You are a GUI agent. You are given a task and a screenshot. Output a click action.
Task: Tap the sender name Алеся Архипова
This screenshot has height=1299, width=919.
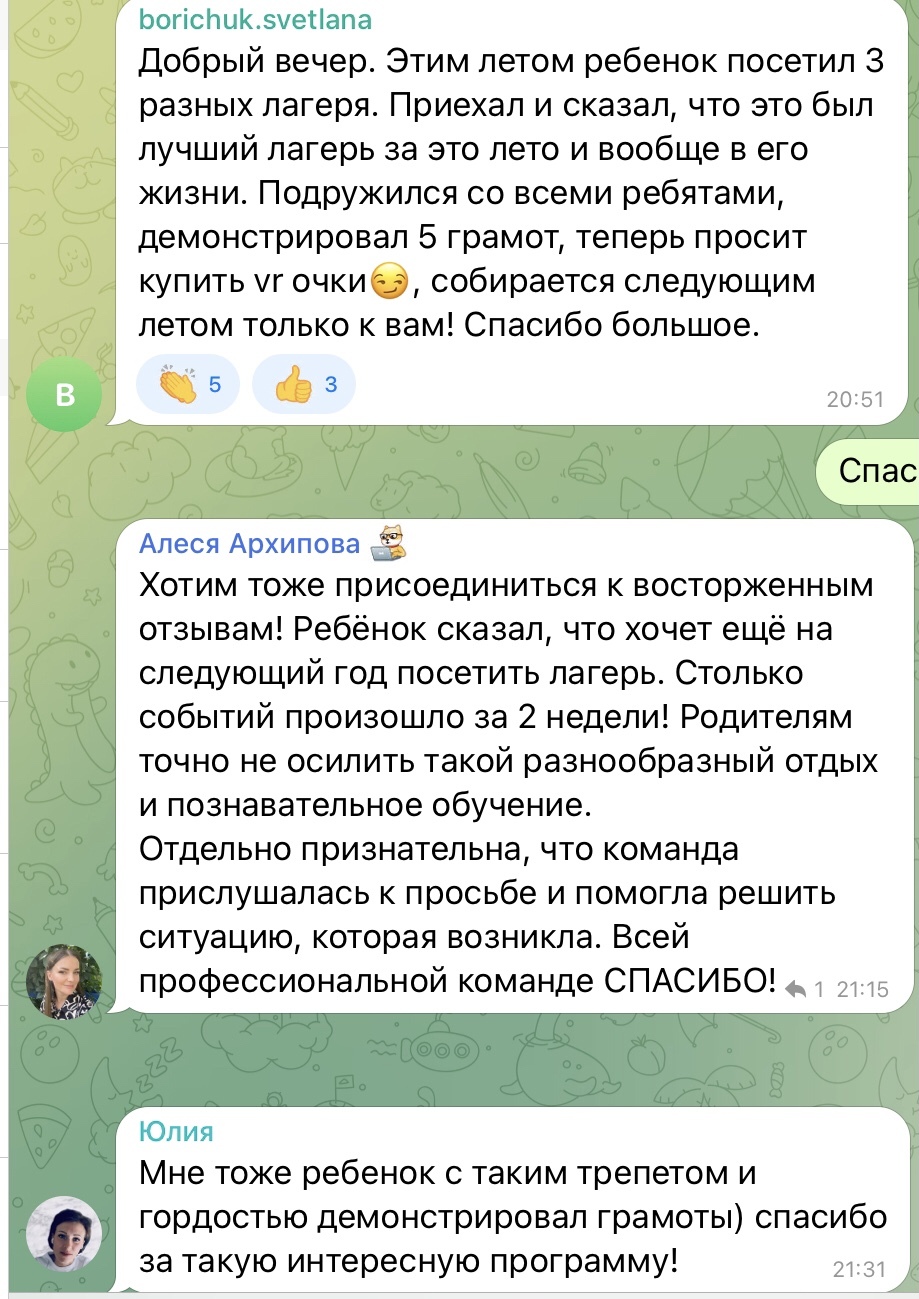(249, 543)
